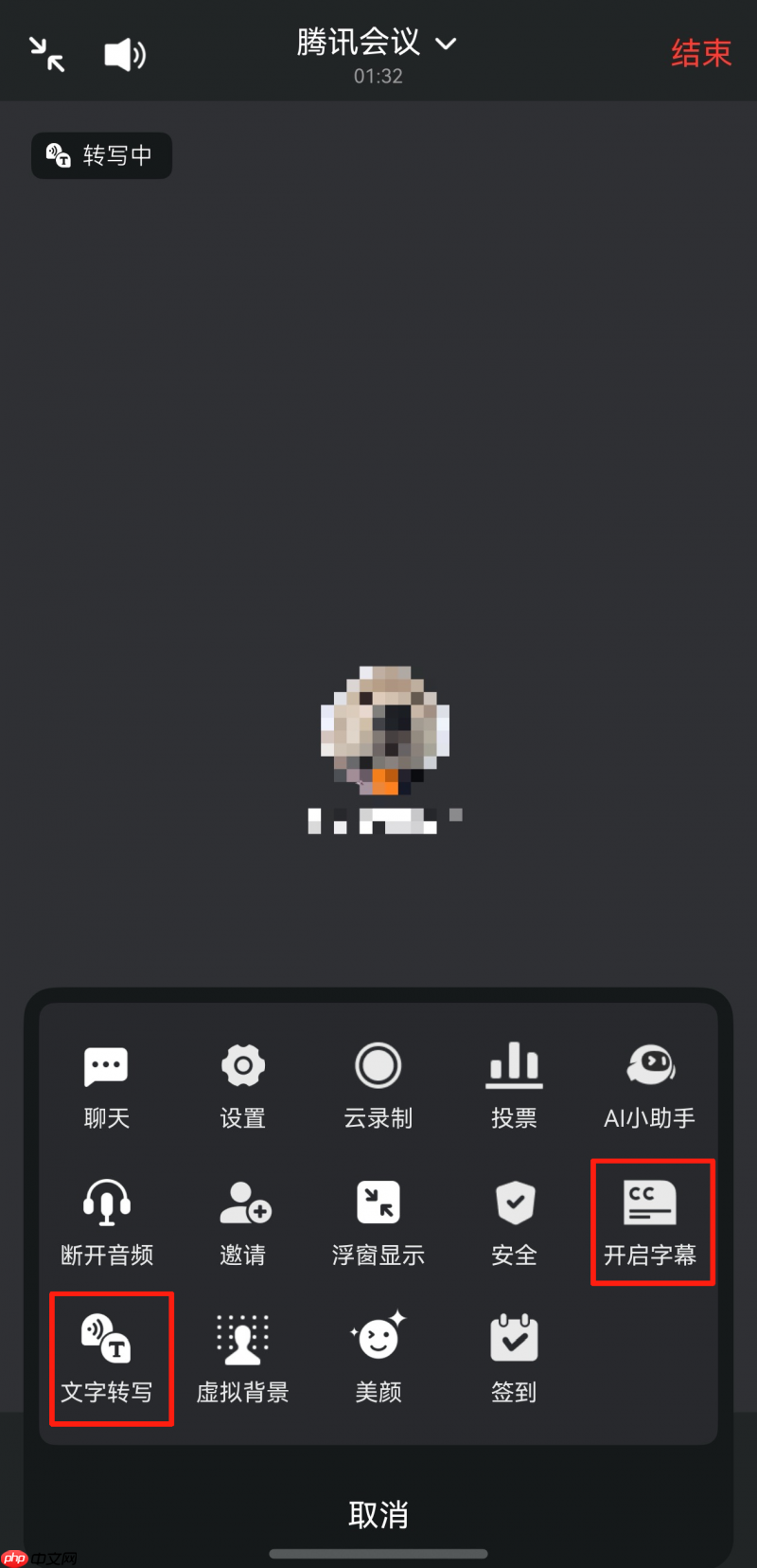This screenshot has height=1568, width=757.
Task: Disconnect audio with 断开音频
Action: click(x=106, y=1221)
